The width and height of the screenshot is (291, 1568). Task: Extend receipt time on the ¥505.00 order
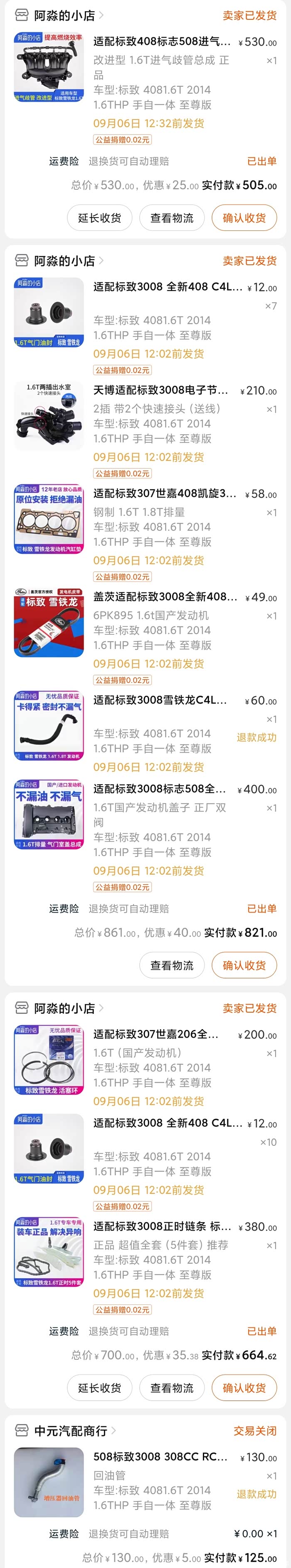pyautogui.click(x=99, y=218)
